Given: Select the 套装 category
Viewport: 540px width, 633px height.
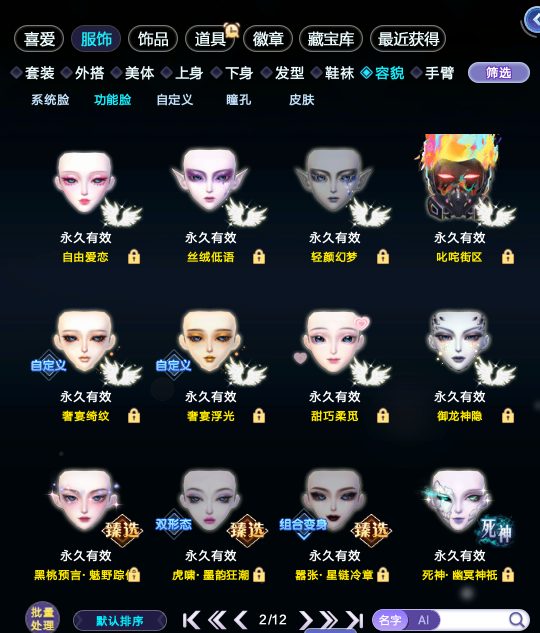Looking at the screenshot, I should click(33, 73).
